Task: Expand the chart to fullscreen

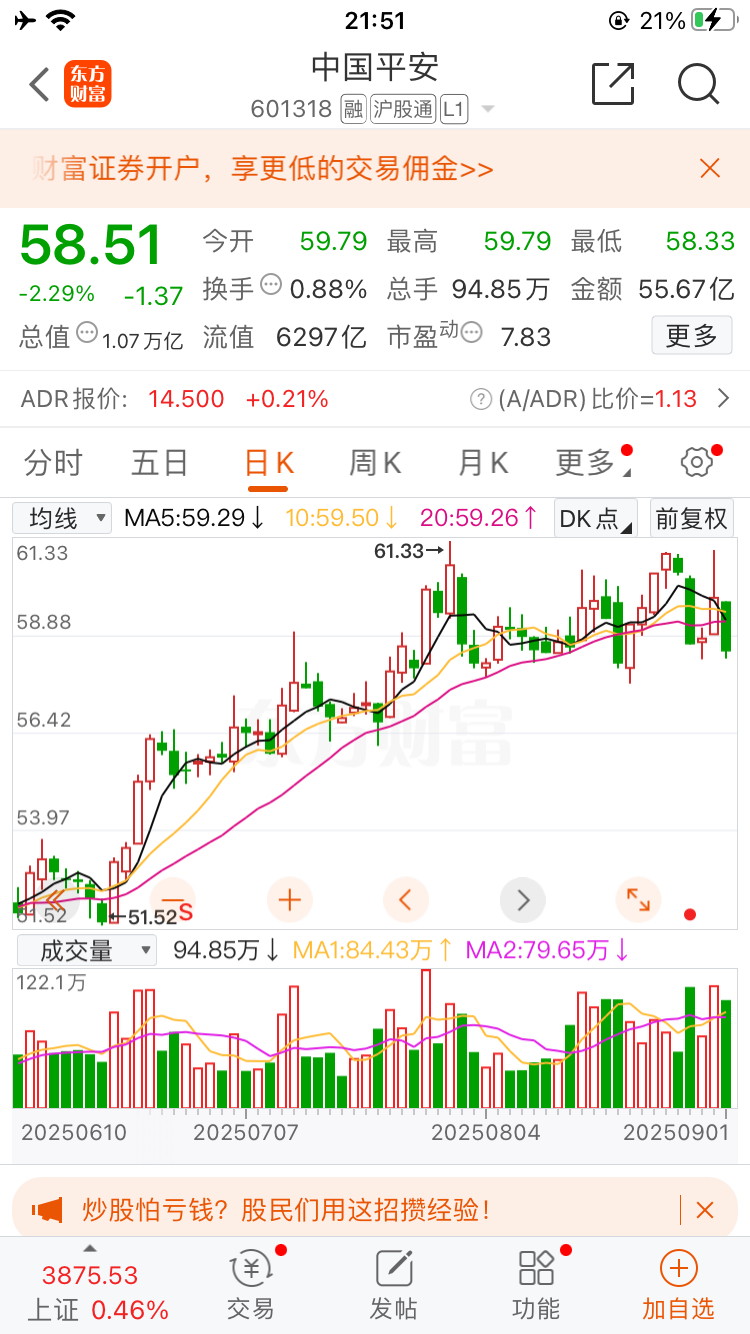Action: (638, 900)
